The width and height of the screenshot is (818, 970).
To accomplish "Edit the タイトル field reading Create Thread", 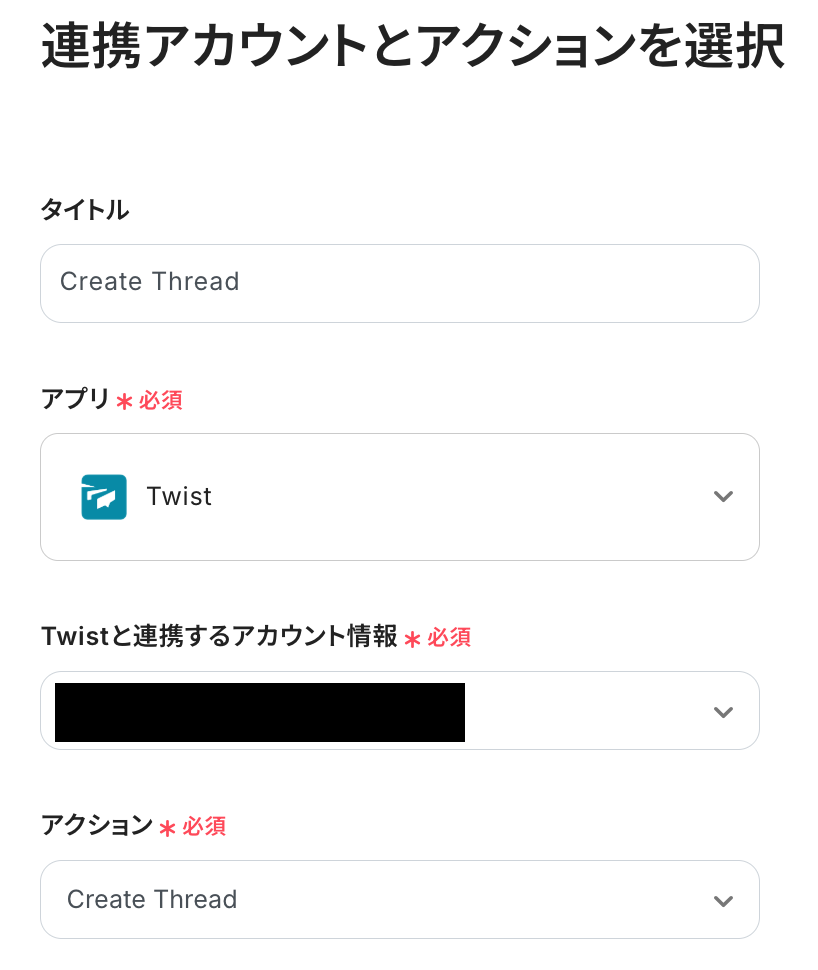I will (x=399, y=283).
